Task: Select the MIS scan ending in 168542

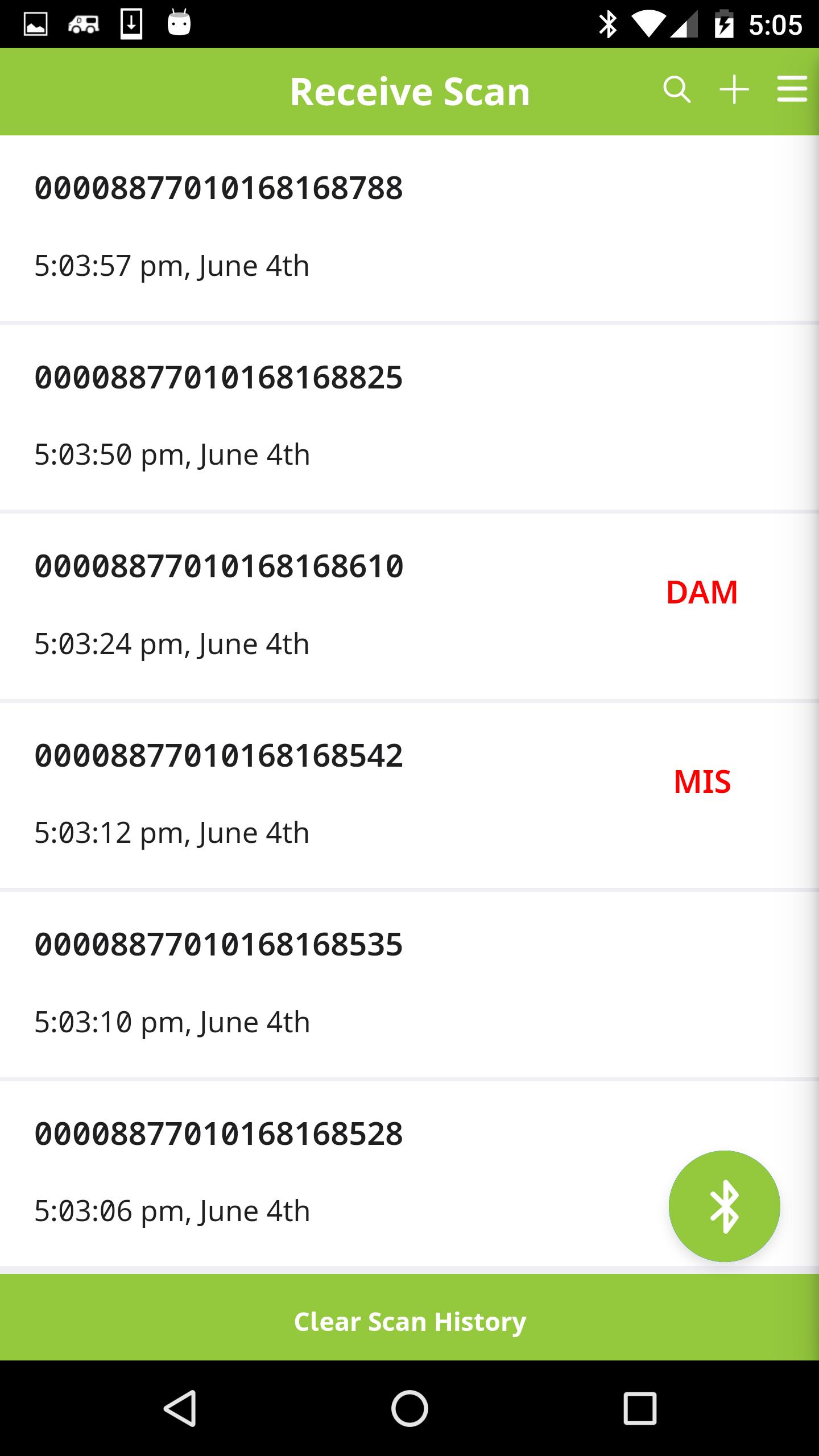Action: click(x=409, y=796)
